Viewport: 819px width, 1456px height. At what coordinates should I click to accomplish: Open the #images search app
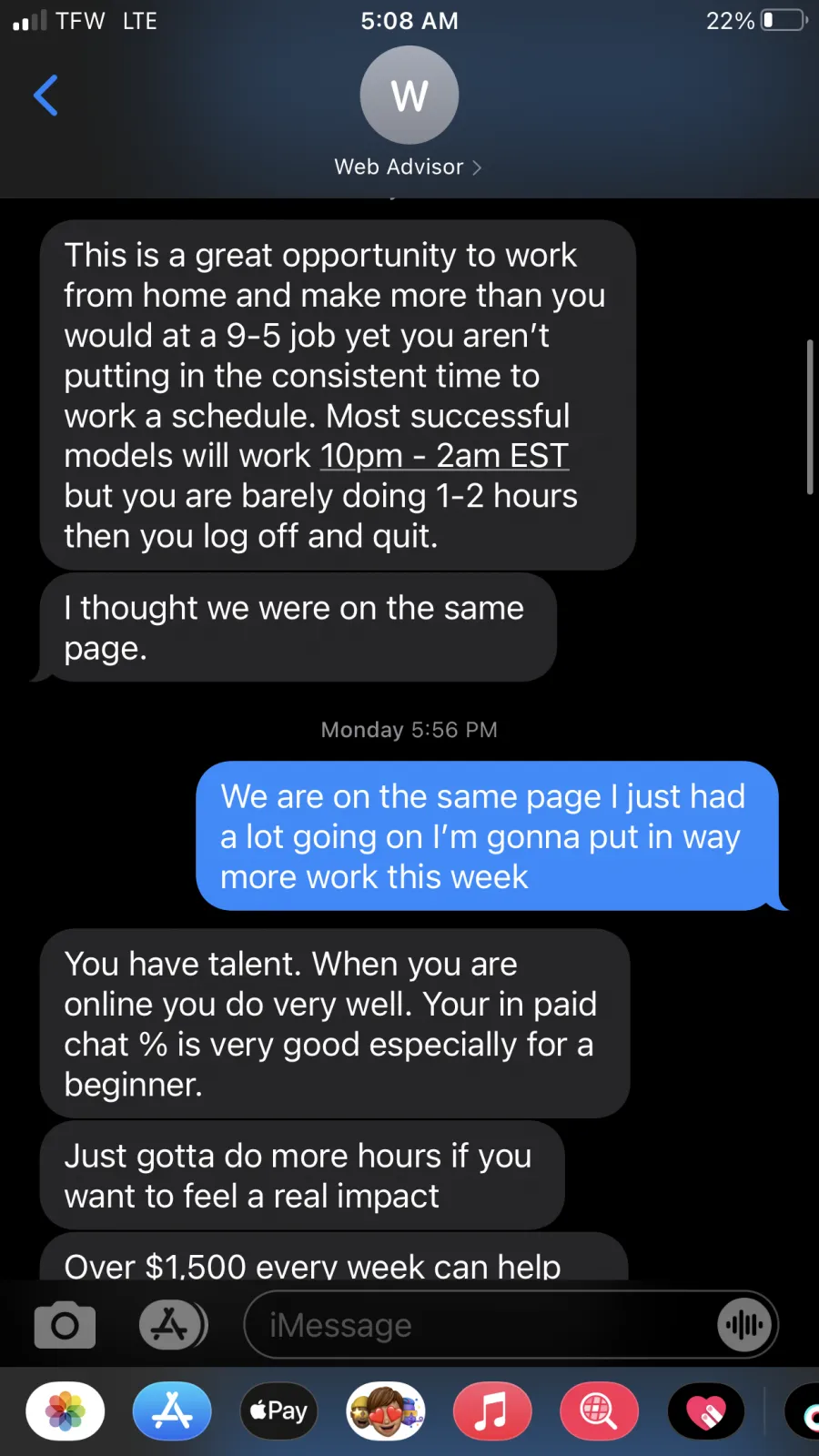coord(599,1411)
